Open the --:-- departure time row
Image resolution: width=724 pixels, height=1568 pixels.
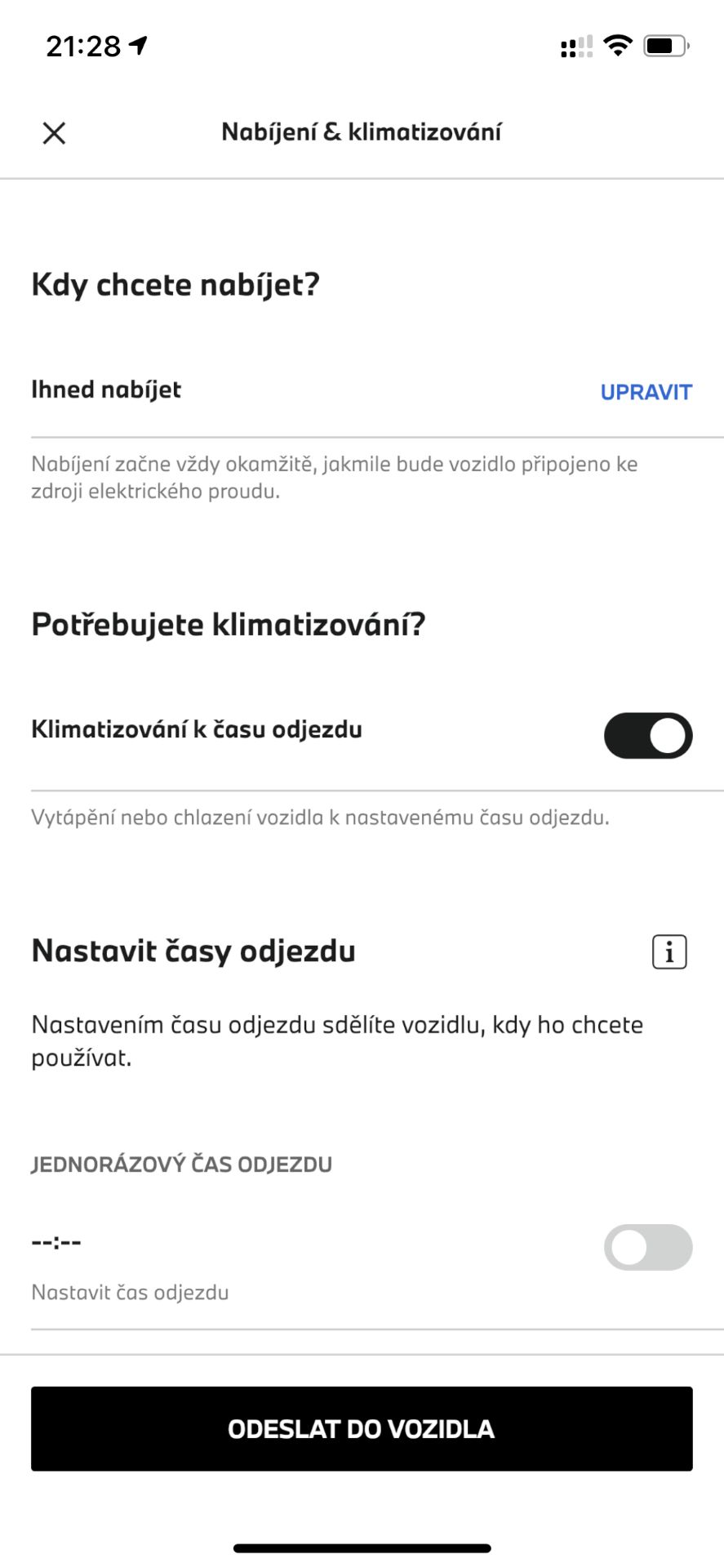pos(245,1262)
